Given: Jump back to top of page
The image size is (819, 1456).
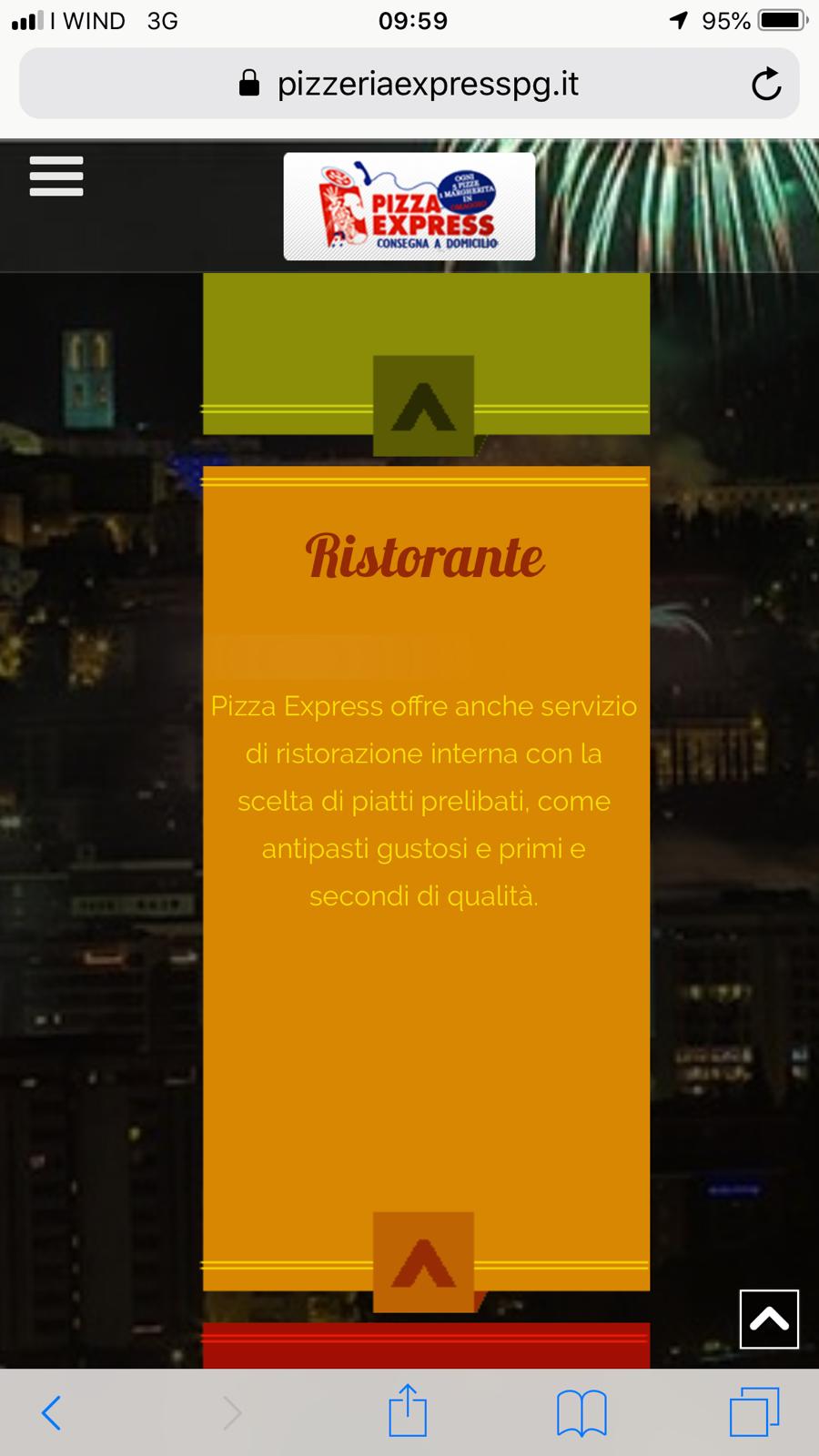Looking at the screenshot, I should click(x=769, y=1319).
